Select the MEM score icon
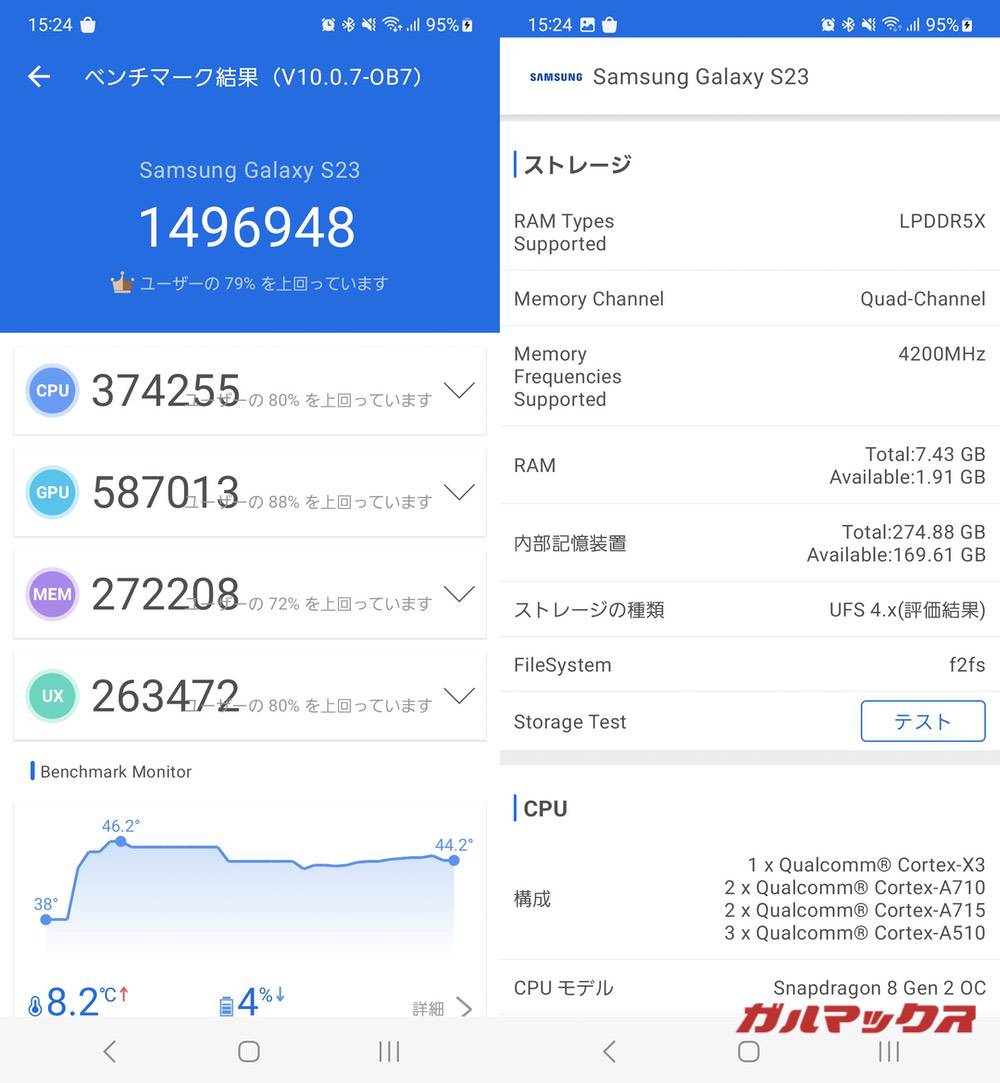 pyautogui.click(x=52, y=594)
